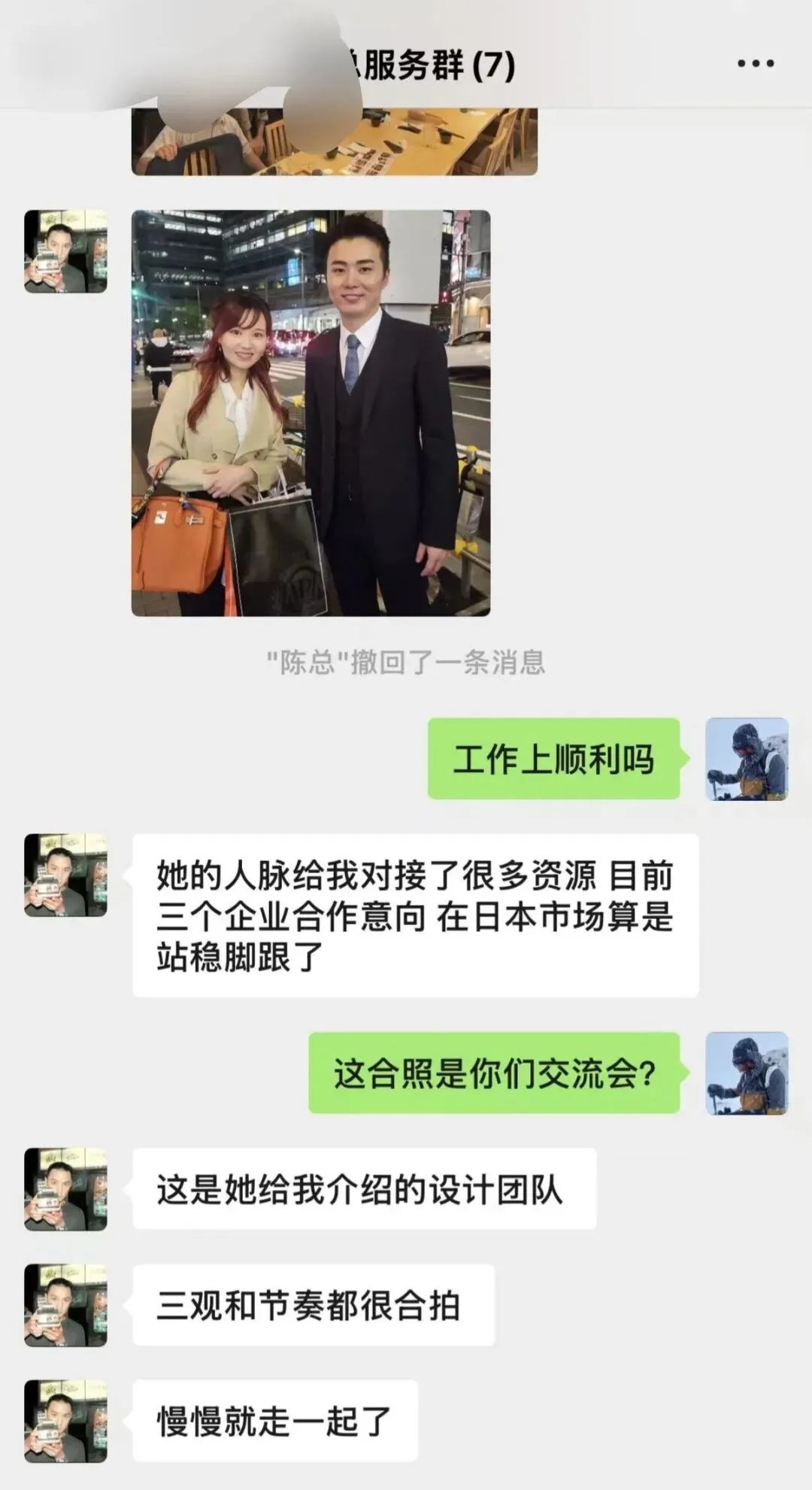Screen dimensions: 812x1490
Task: Open own avatar next to 这合照是你们交流会?
Action: click(747, 1073)
